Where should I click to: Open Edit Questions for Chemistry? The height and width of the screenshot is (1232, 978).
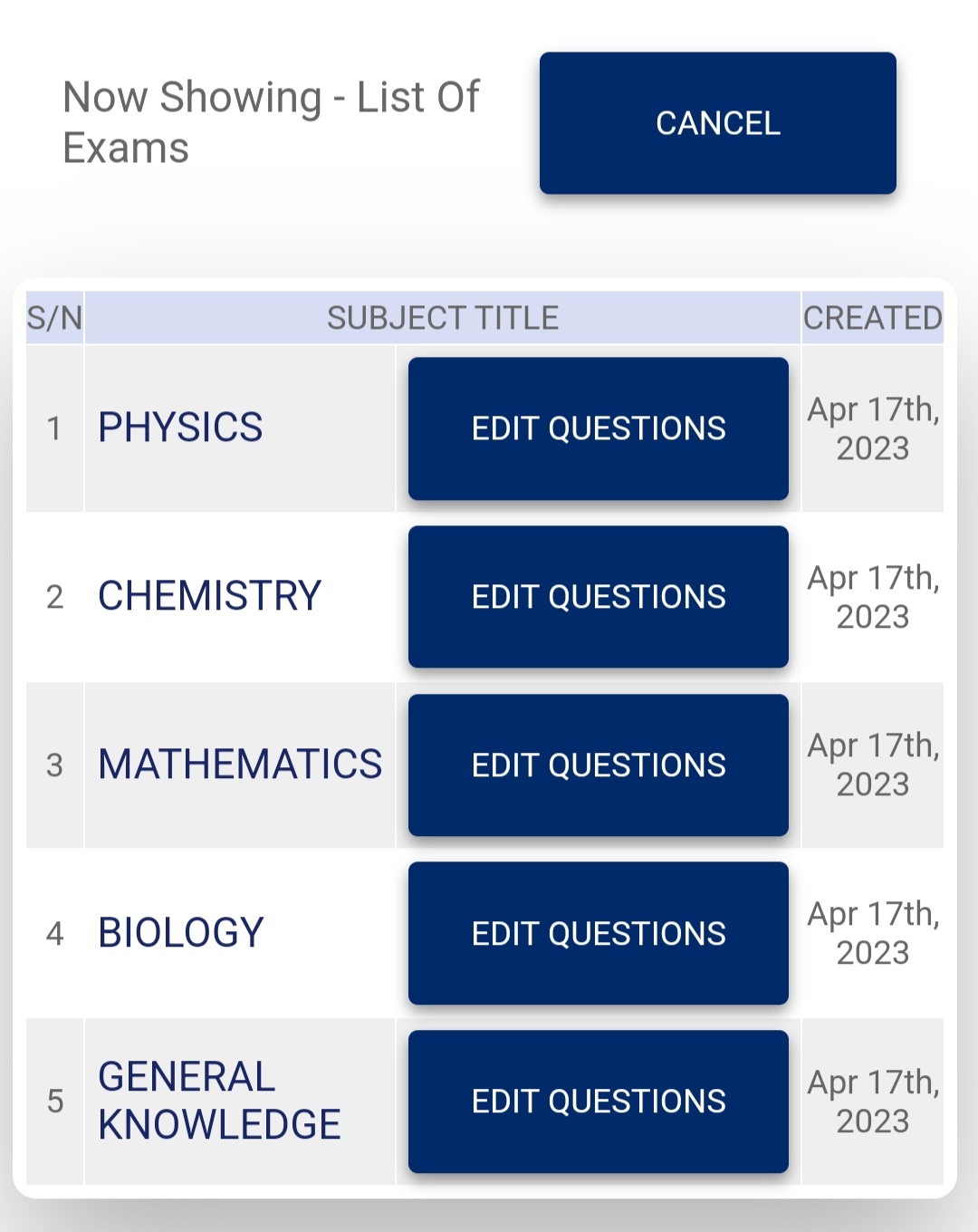pyautogui.click(x=598, y=597)
